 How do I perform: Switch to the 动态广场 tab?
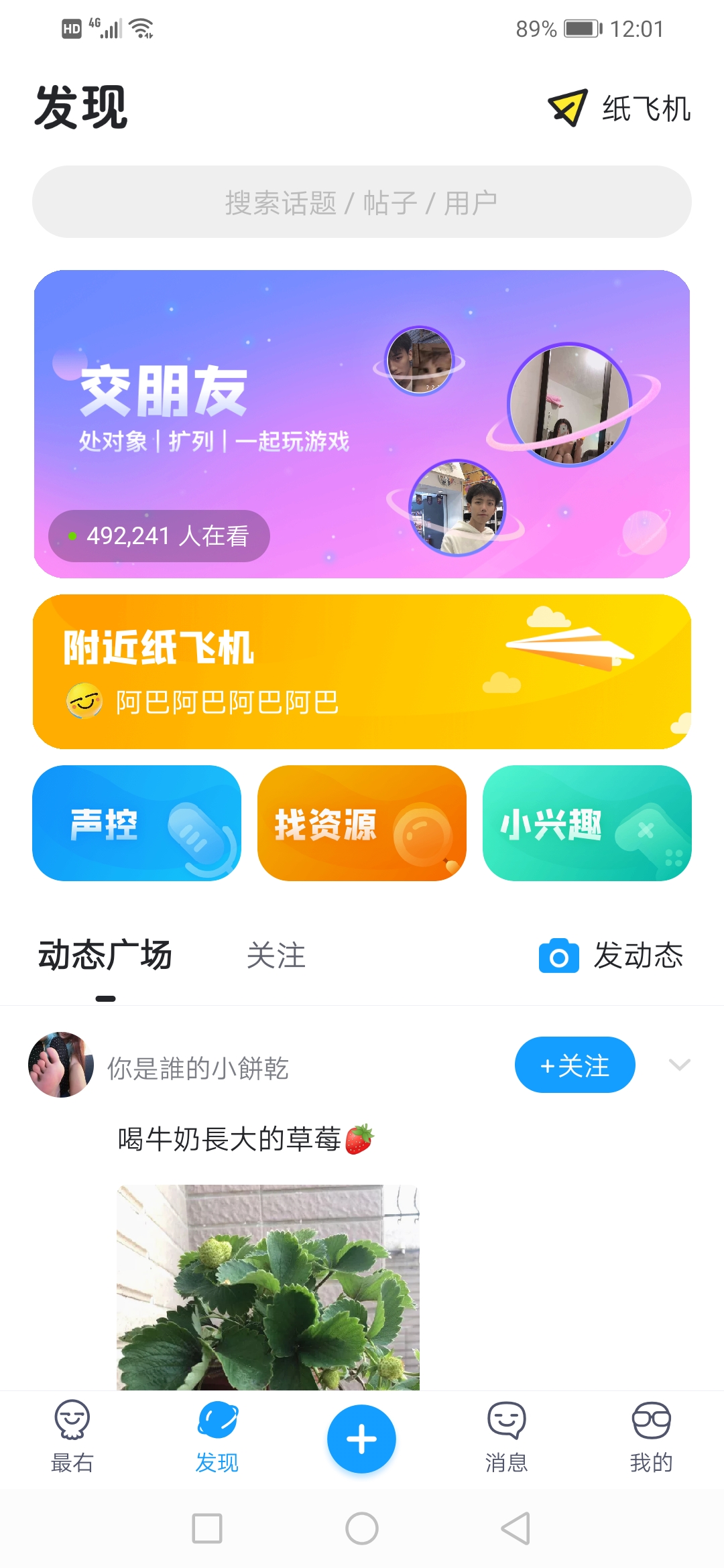click(105, 956)
